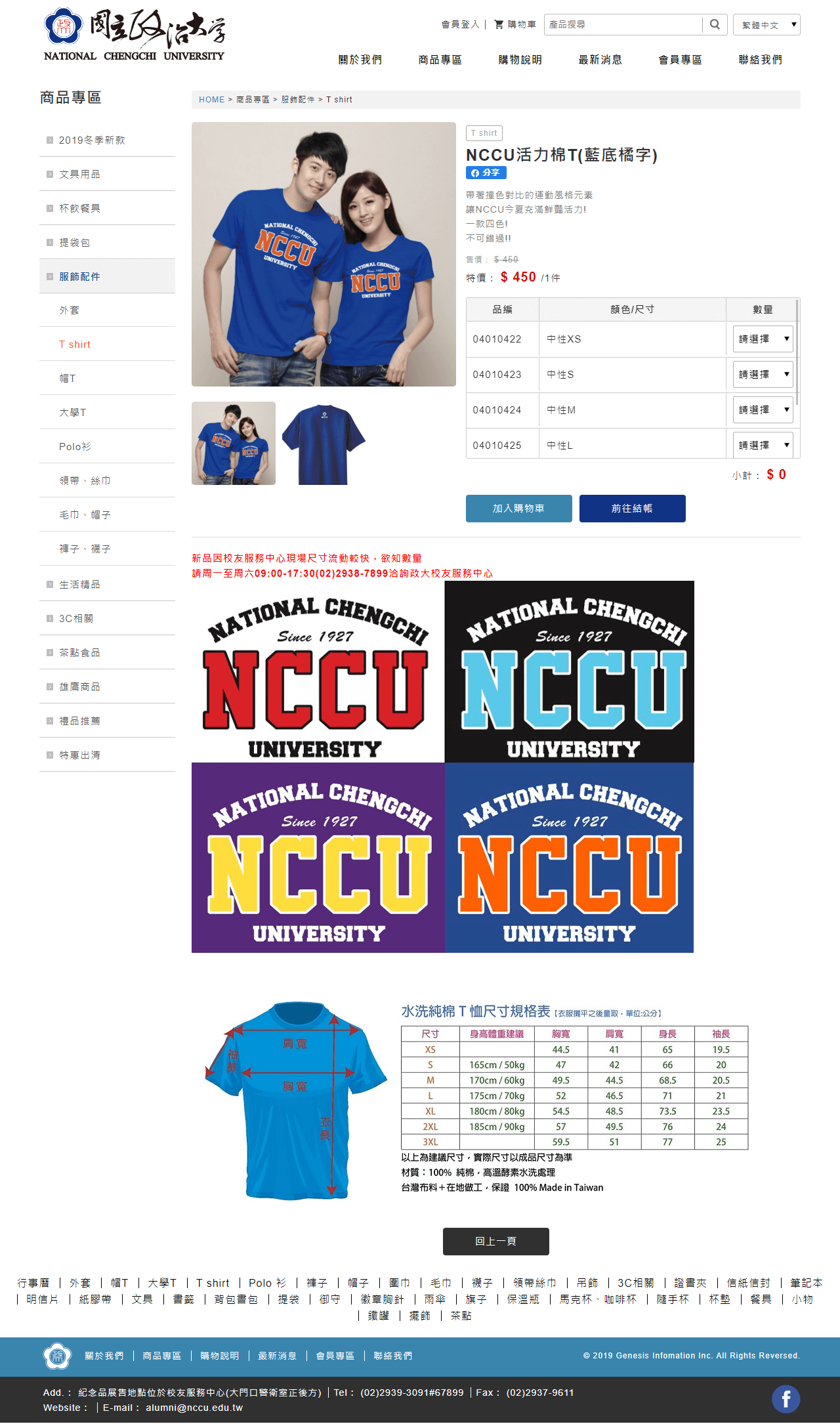The image size is (840, 1424).
Task: Open the 購物說明 top menu
Action: click(520, 60)
